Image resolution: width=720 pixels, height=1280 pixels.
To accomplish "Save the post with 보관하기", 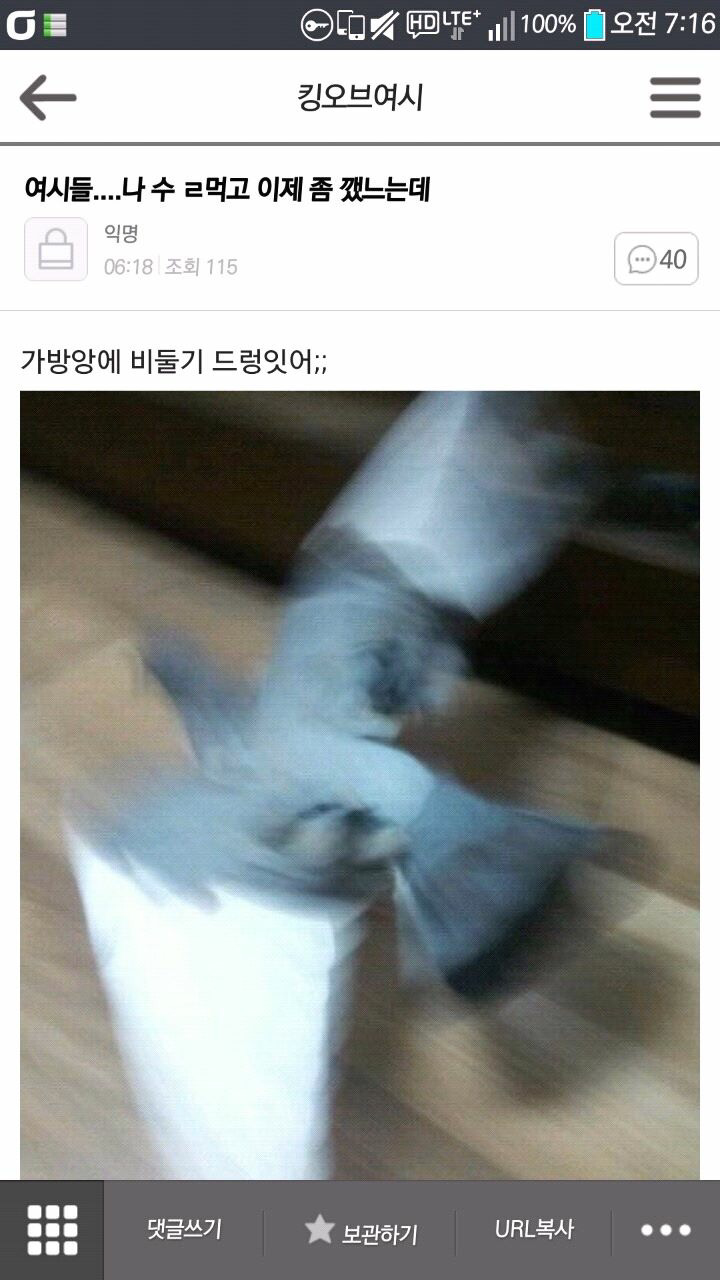I will click(x=360, y=1231).
